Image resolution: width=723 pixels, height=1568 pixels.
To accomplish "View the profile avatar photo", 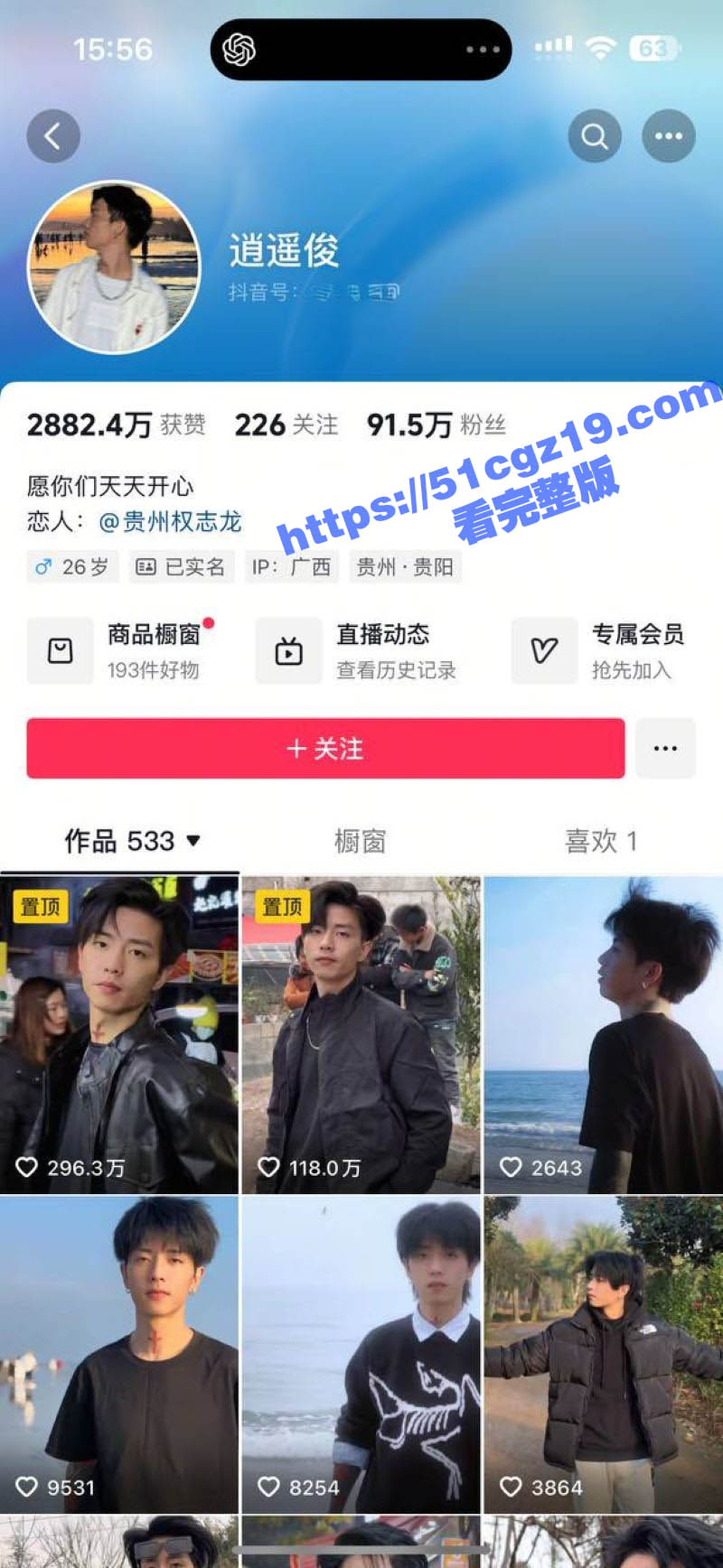I will (x=114, y=267).
